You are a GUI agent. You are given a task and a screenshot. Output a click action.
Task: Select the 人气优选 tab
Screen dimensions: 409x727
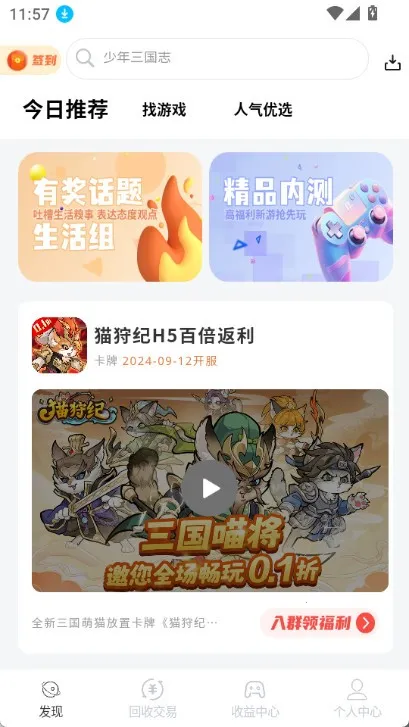click(263, 110)
